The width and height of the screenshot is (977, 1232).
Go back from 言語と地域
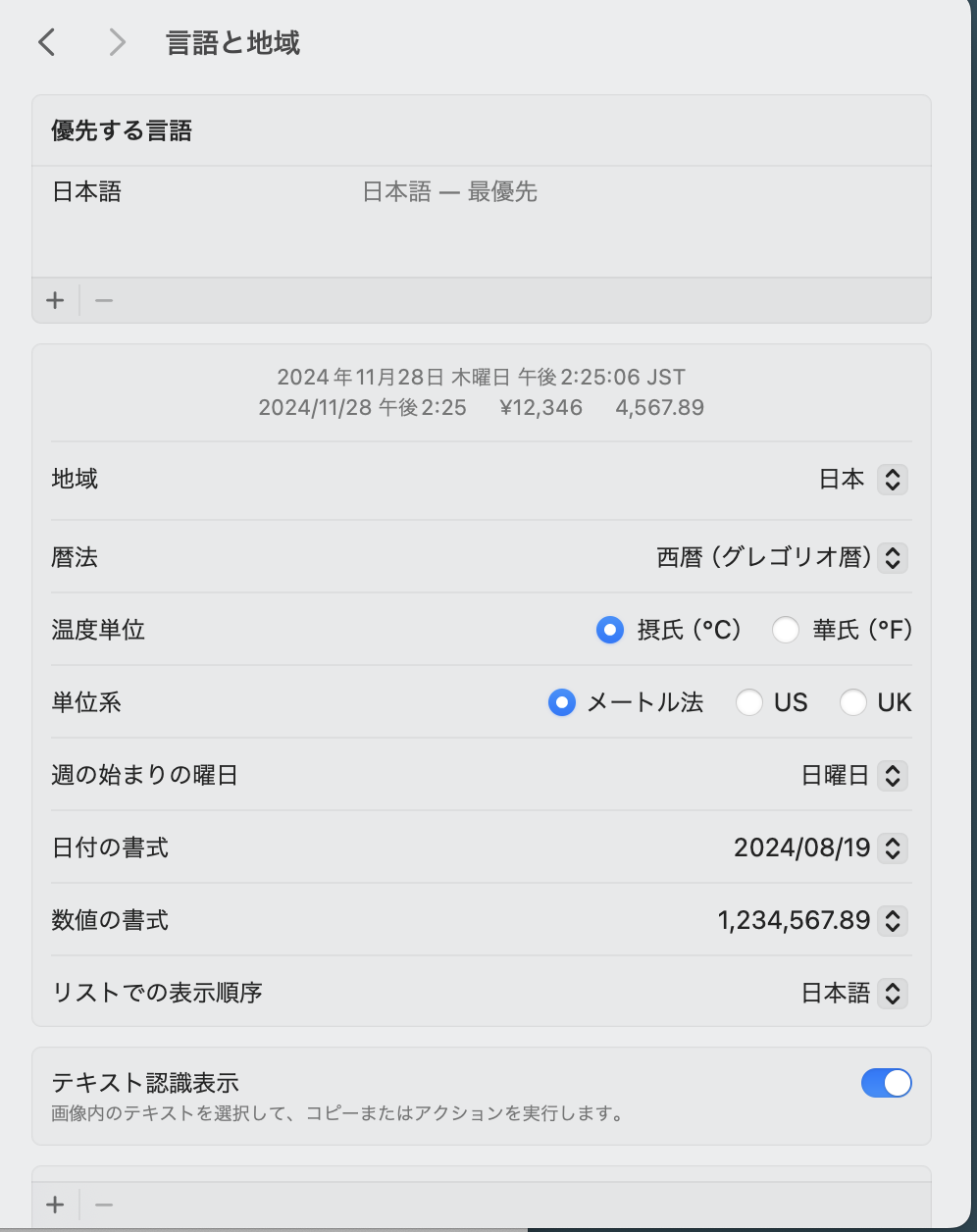click(x=46, y=42)
